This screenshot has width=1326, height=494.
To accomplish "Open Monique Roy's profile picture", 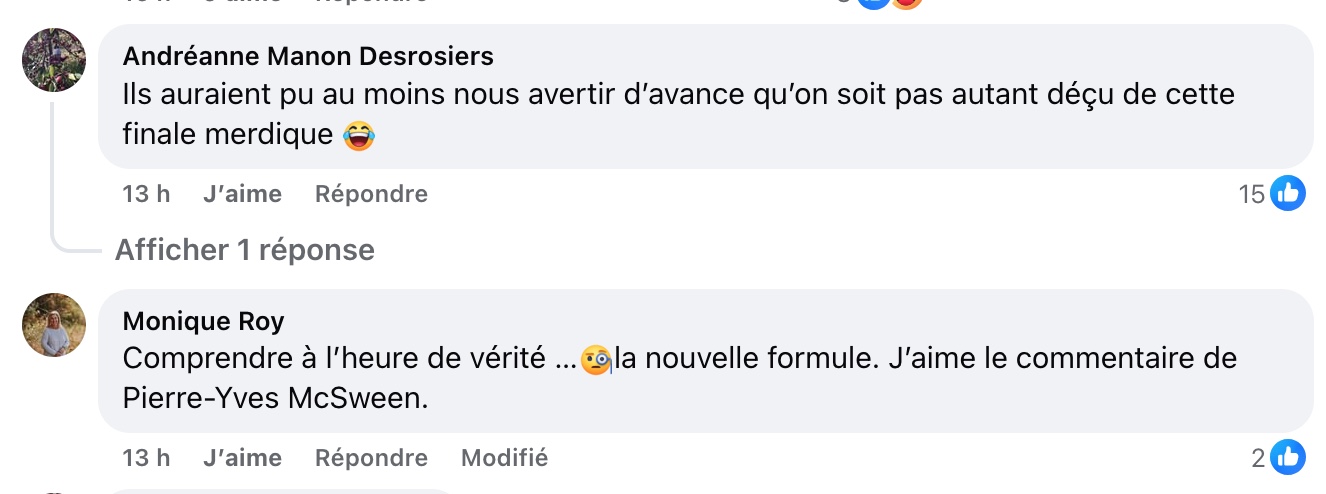I will point(54,325).
